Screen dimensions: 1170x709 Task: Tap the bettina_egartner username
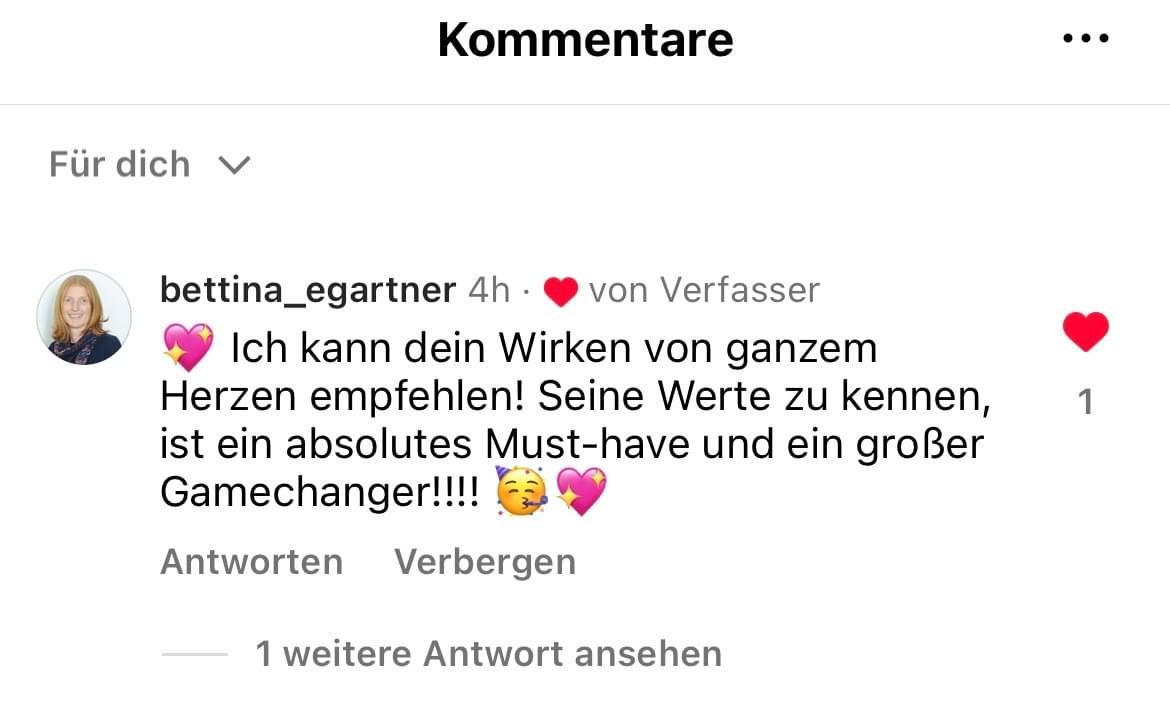coord(308,290)
